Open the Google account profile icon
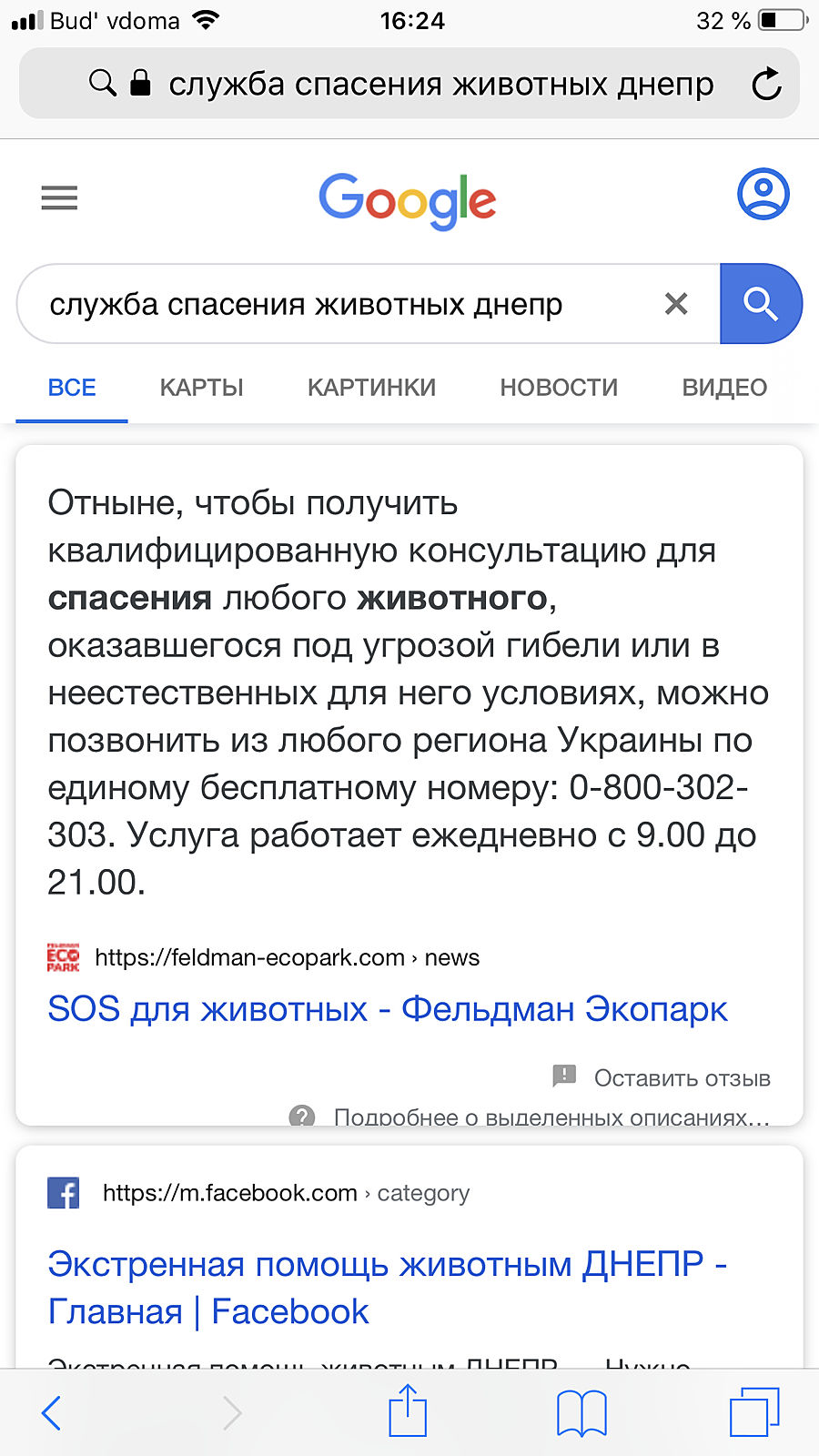This screenshot has height=1456, width=819. [x=763, y=194]
